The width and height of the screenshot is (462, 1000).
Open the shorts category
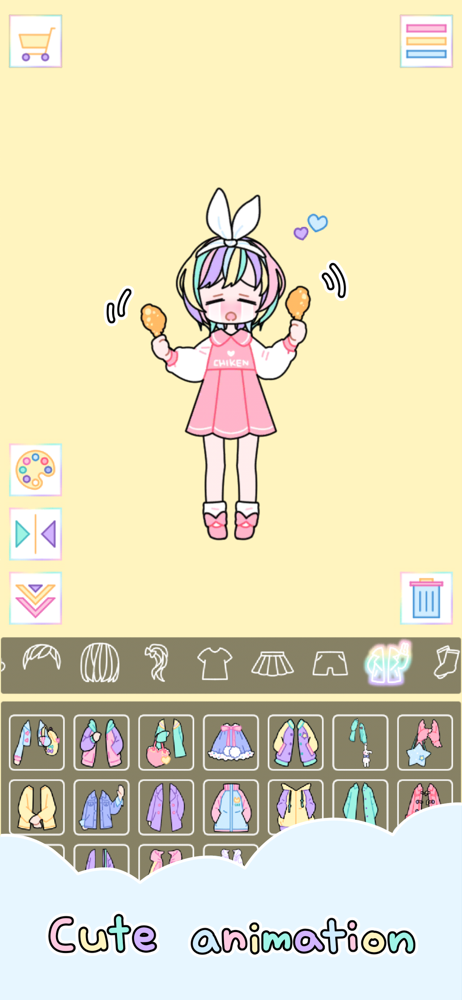330,663
